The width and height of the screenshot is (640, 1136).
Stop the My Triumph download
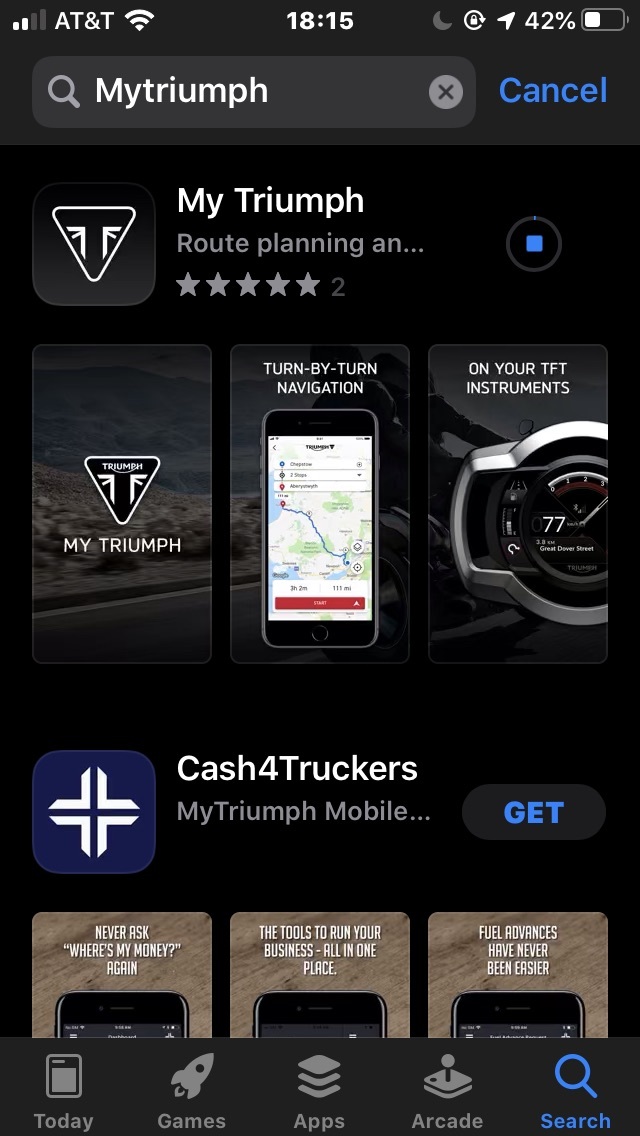tap(533, 244)
